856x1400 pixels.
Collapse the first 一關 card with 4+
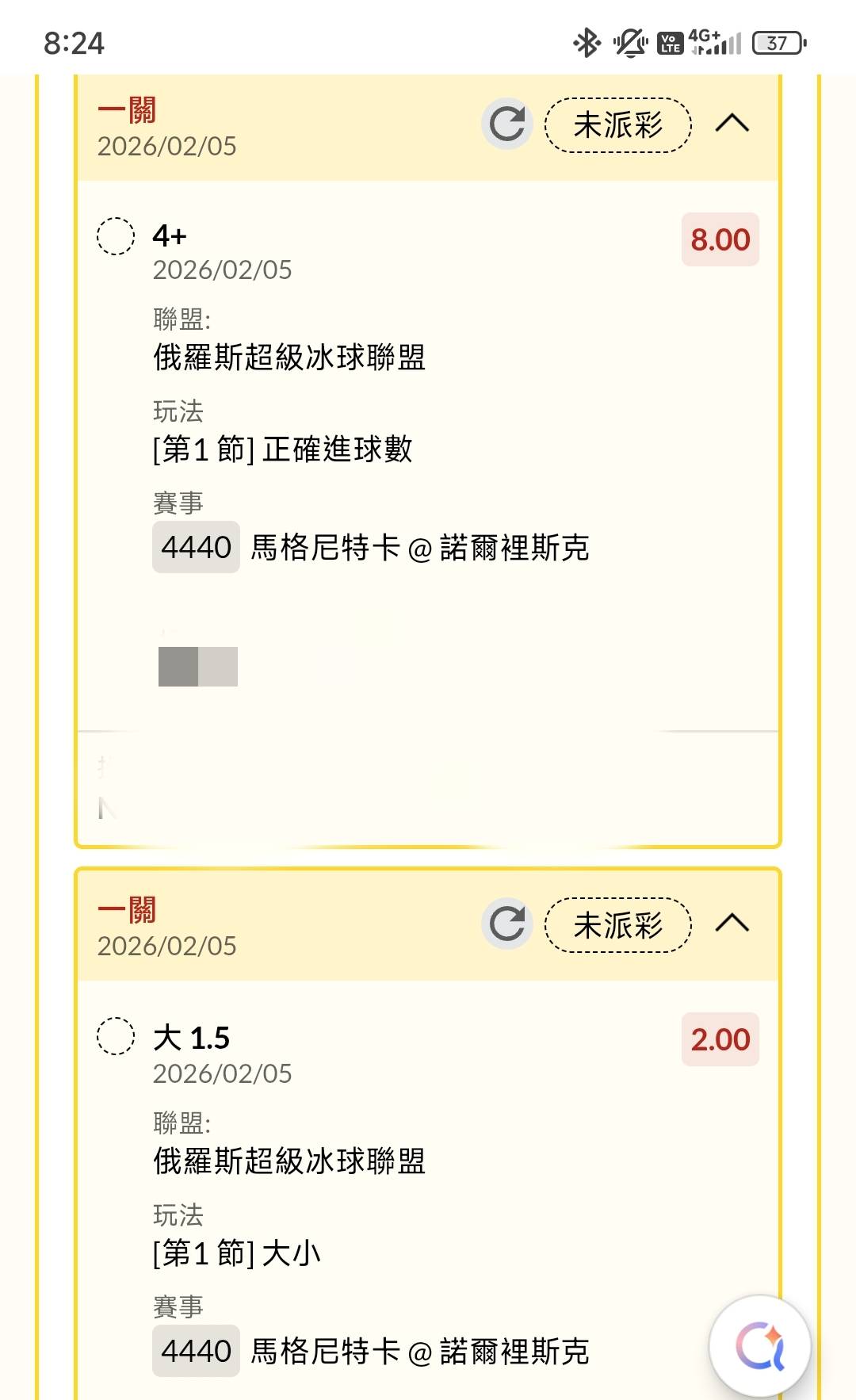point(732,124)
